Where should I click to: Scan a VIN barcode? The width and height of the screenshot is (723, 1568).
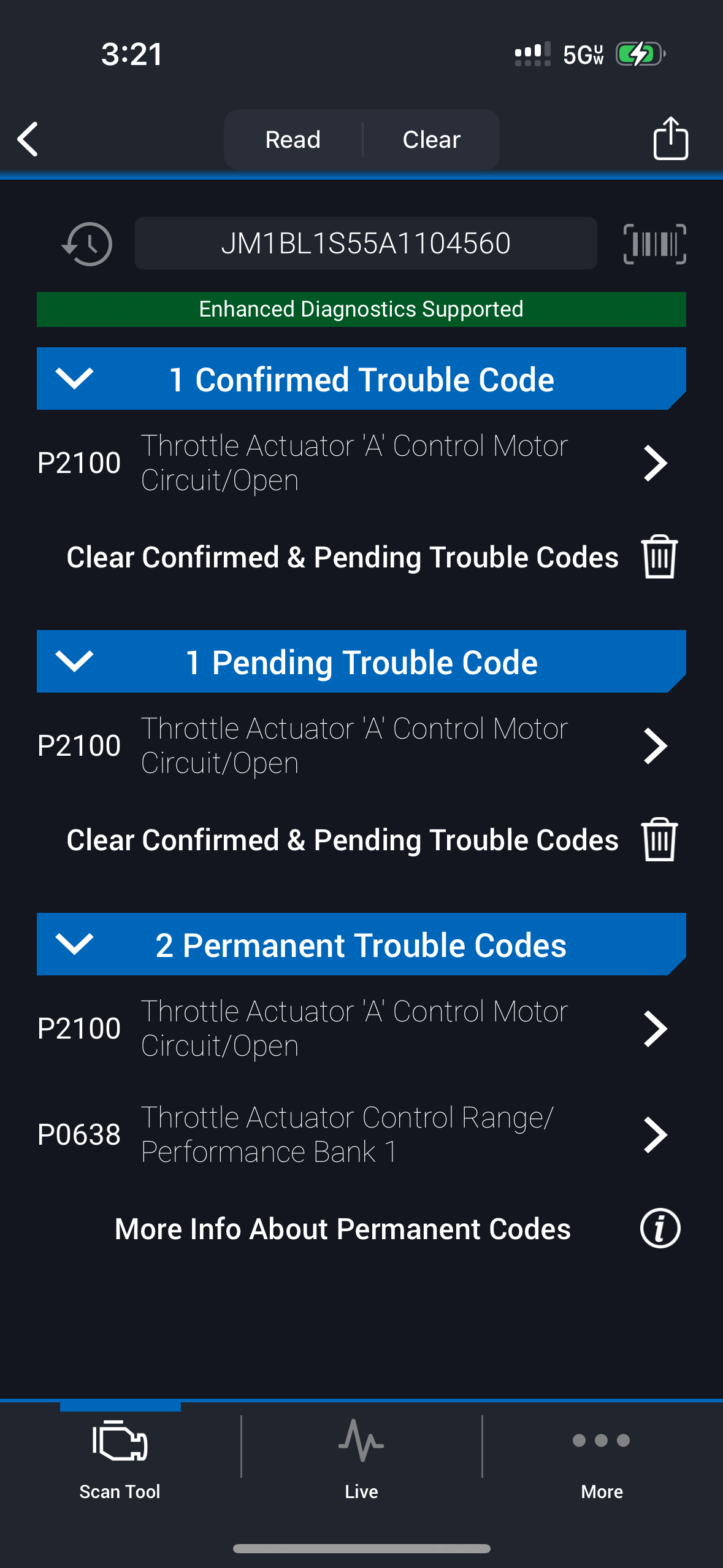pos(654,244)
